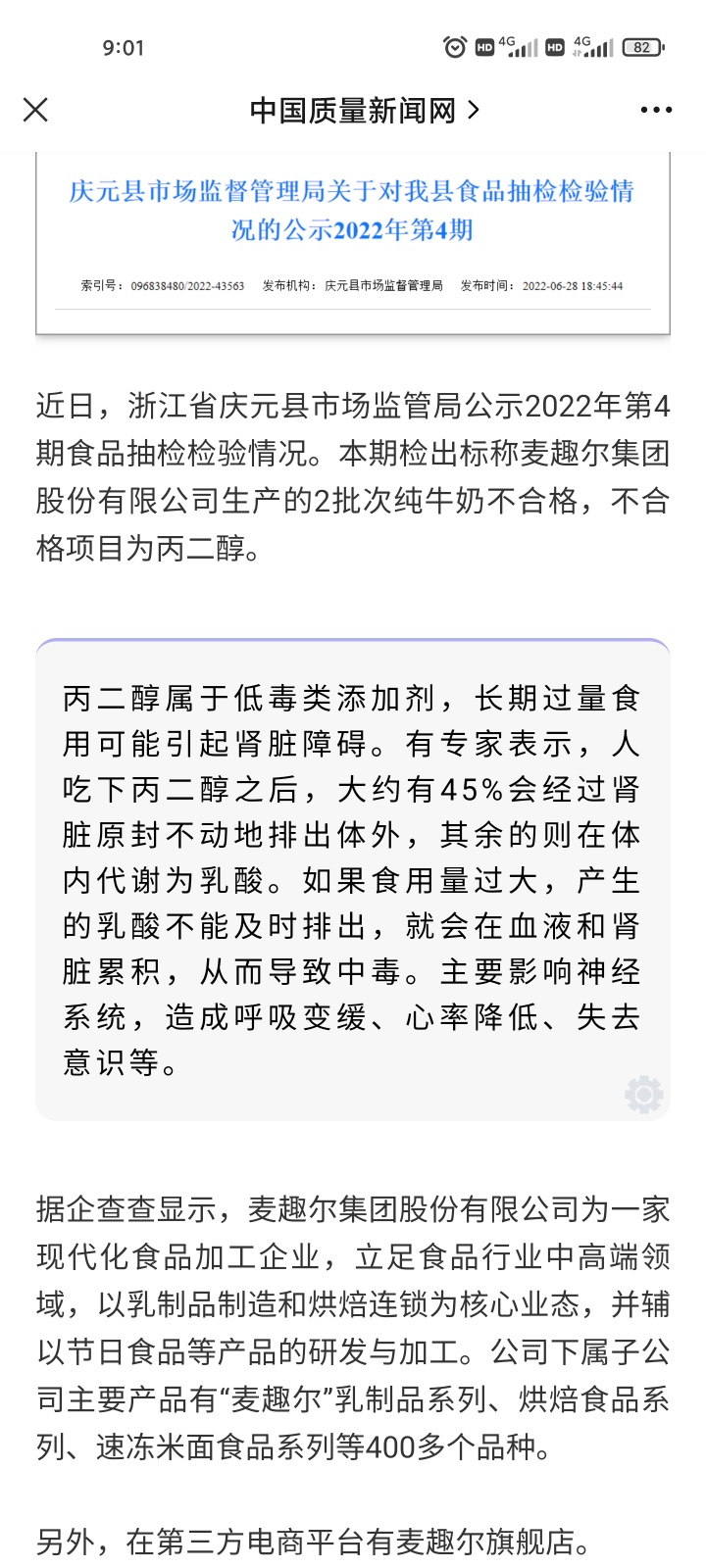706x1568 pixels.
Task: Open the 中国质量新闻网 account title
Action: point(365,110)
